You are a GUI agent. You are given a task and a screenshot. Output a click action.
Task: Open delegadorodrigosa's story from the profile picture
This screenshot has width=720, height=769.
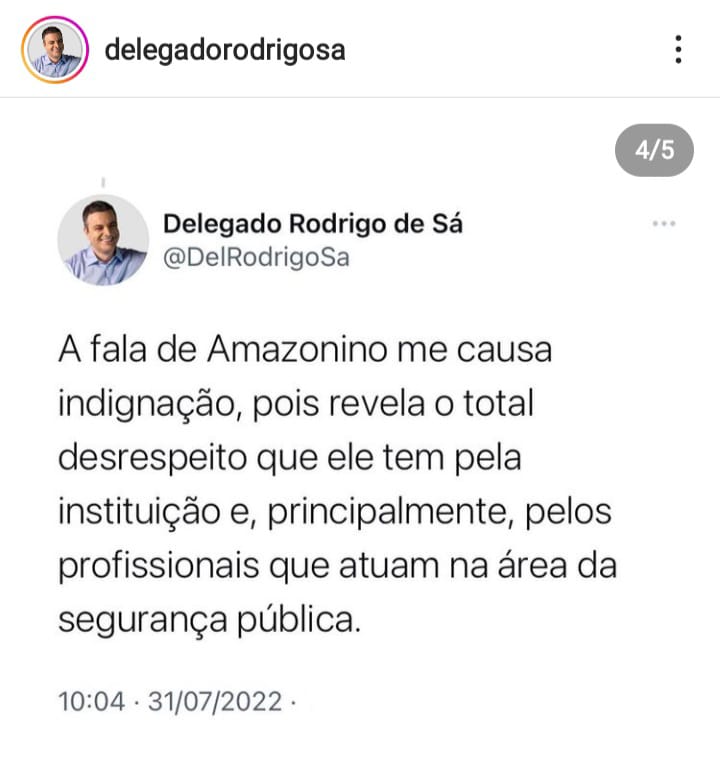click(55, 49)
